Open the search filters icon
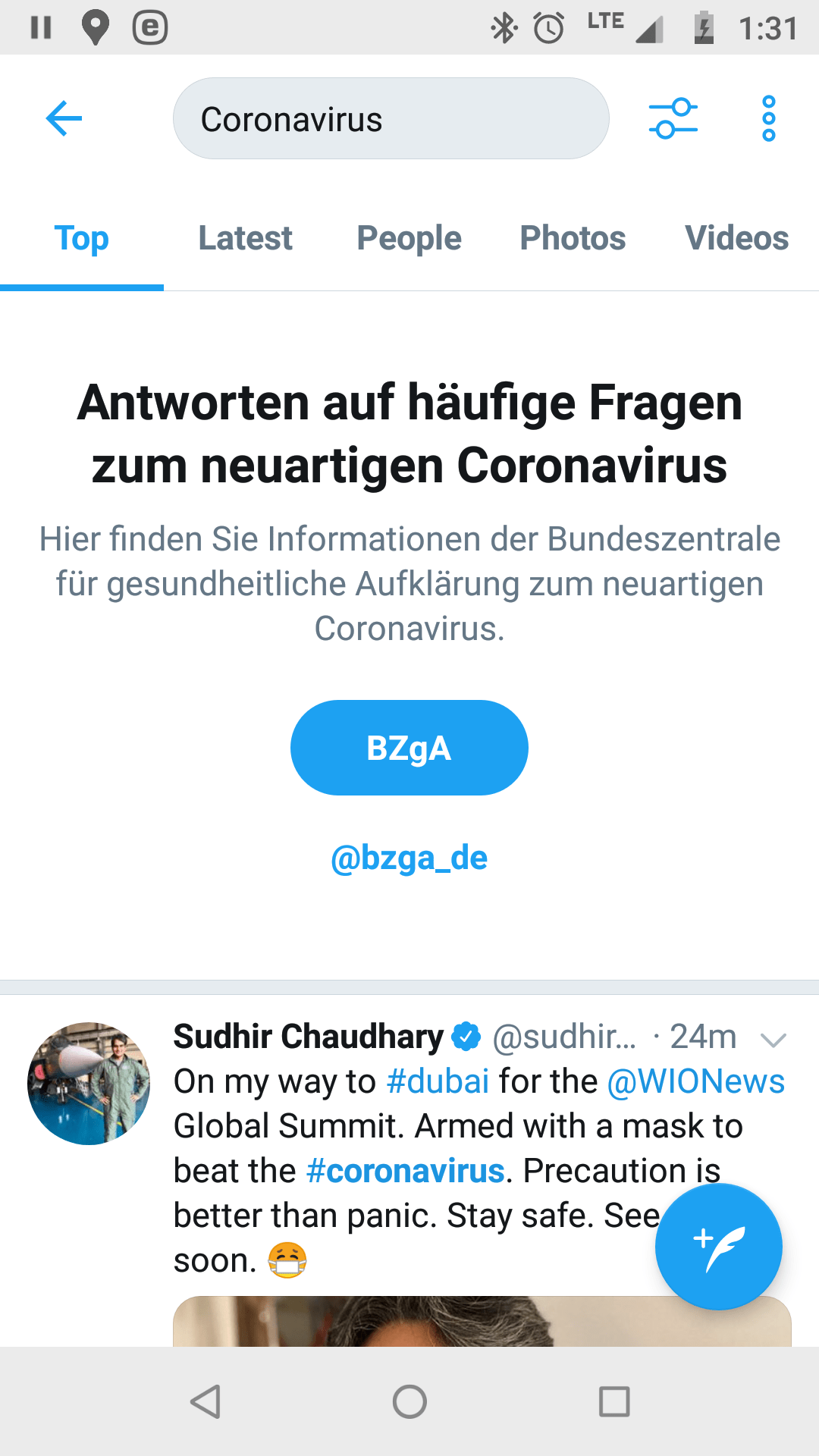 [x=673, y=118]
